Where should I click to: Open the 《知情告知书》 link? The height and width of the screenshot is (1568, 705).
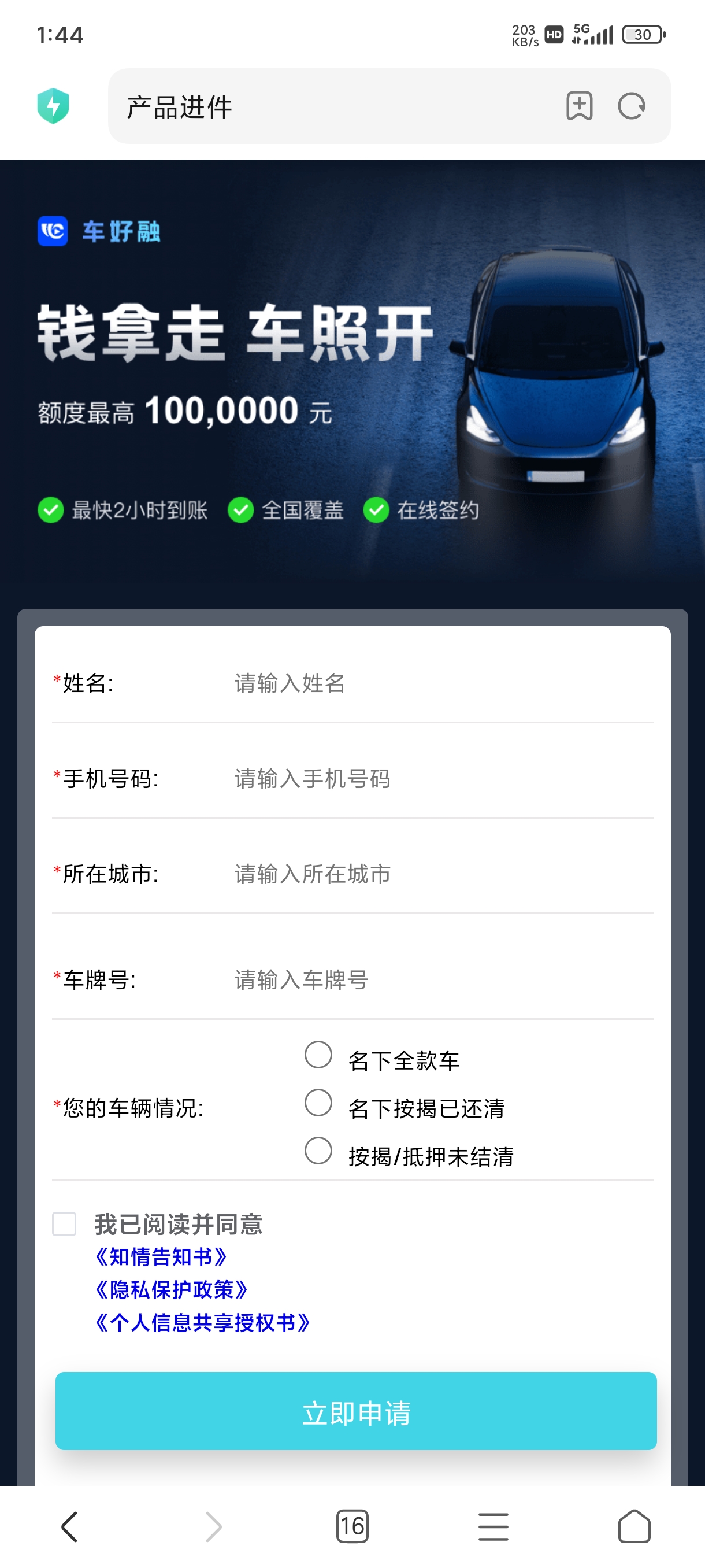(x=161, y=1257)
